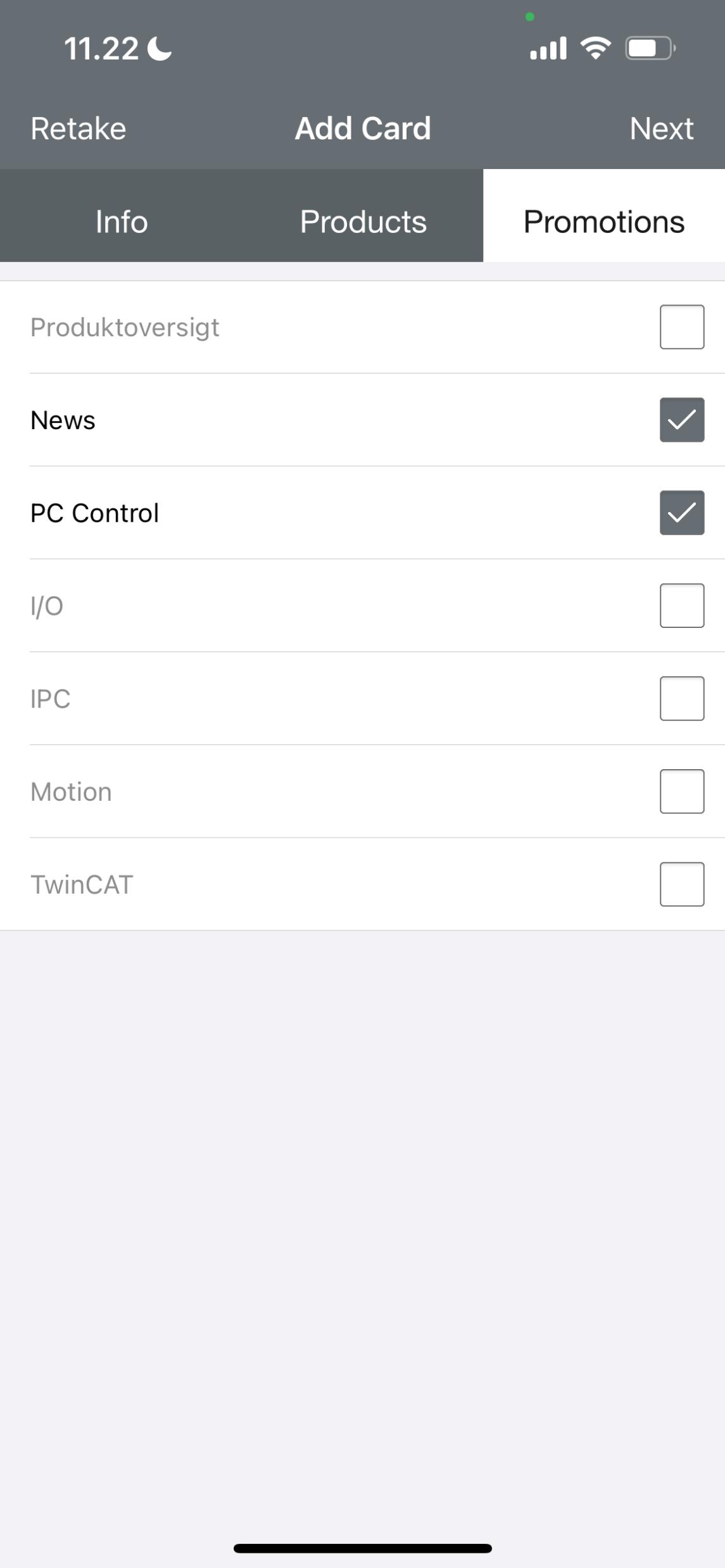Select the Motion promotion

[681, 791]
